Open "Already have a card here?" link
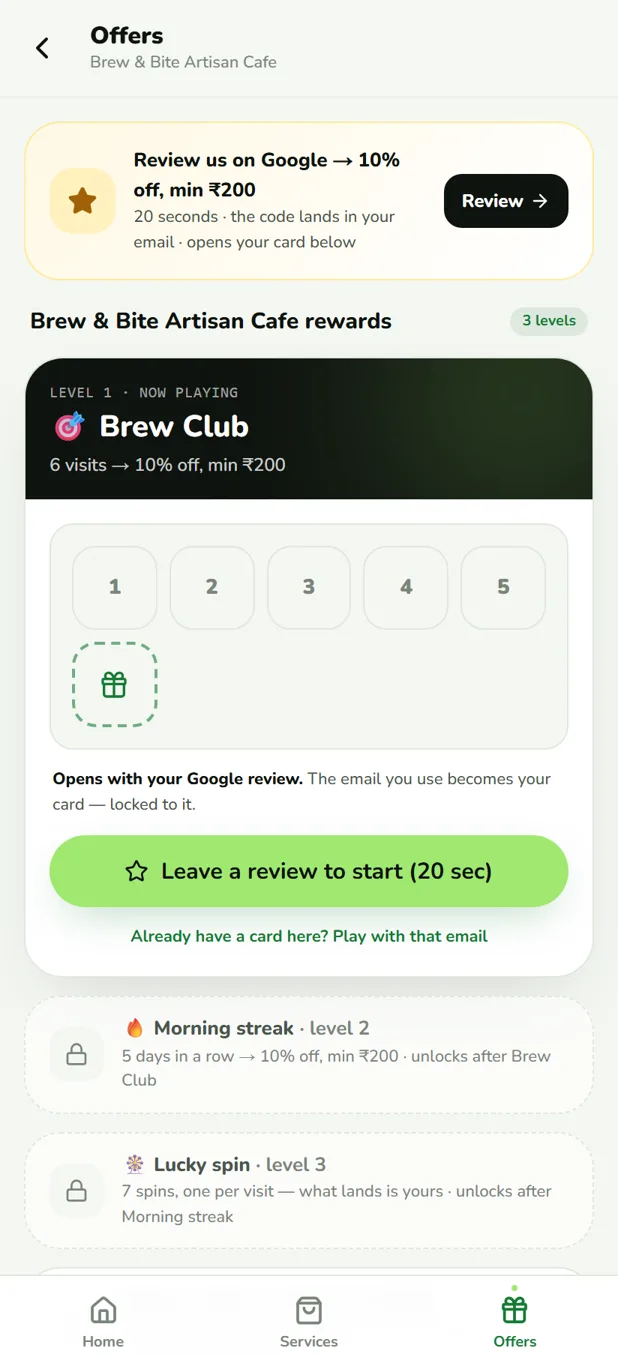Image resolution: width=618 pixels, height=1372 pixels. tap(309, 936)
